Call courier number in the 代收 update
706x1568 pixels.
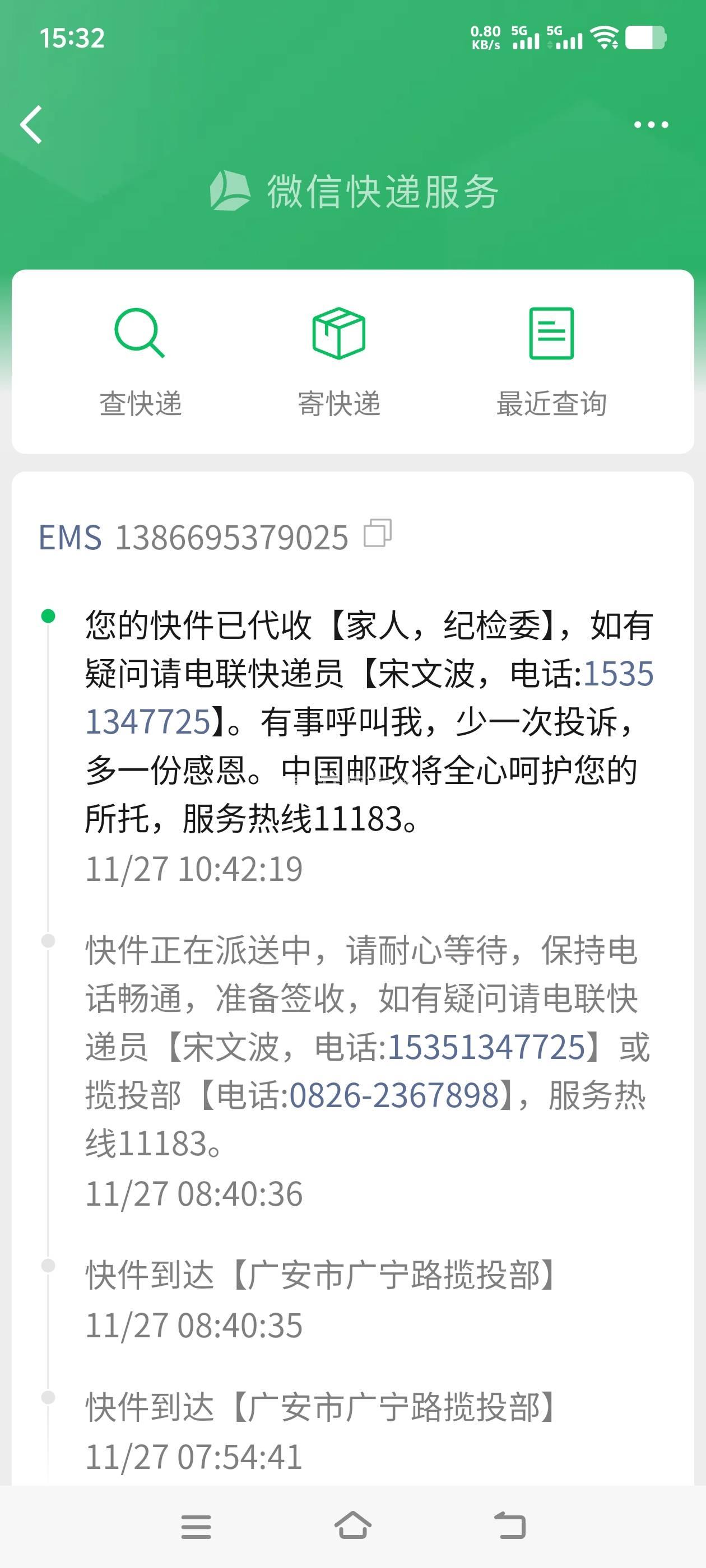pos(617,674)
